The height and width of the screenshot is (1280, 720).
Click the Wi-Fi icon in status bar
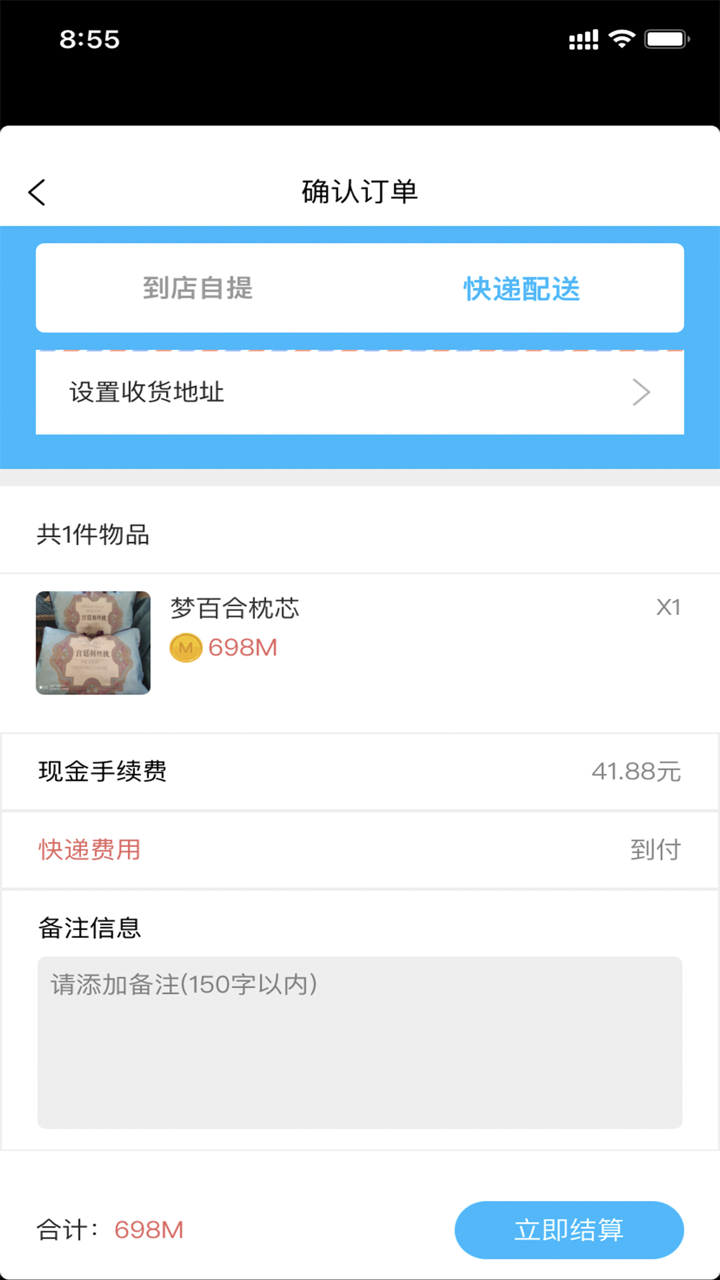tap(623, 39)
